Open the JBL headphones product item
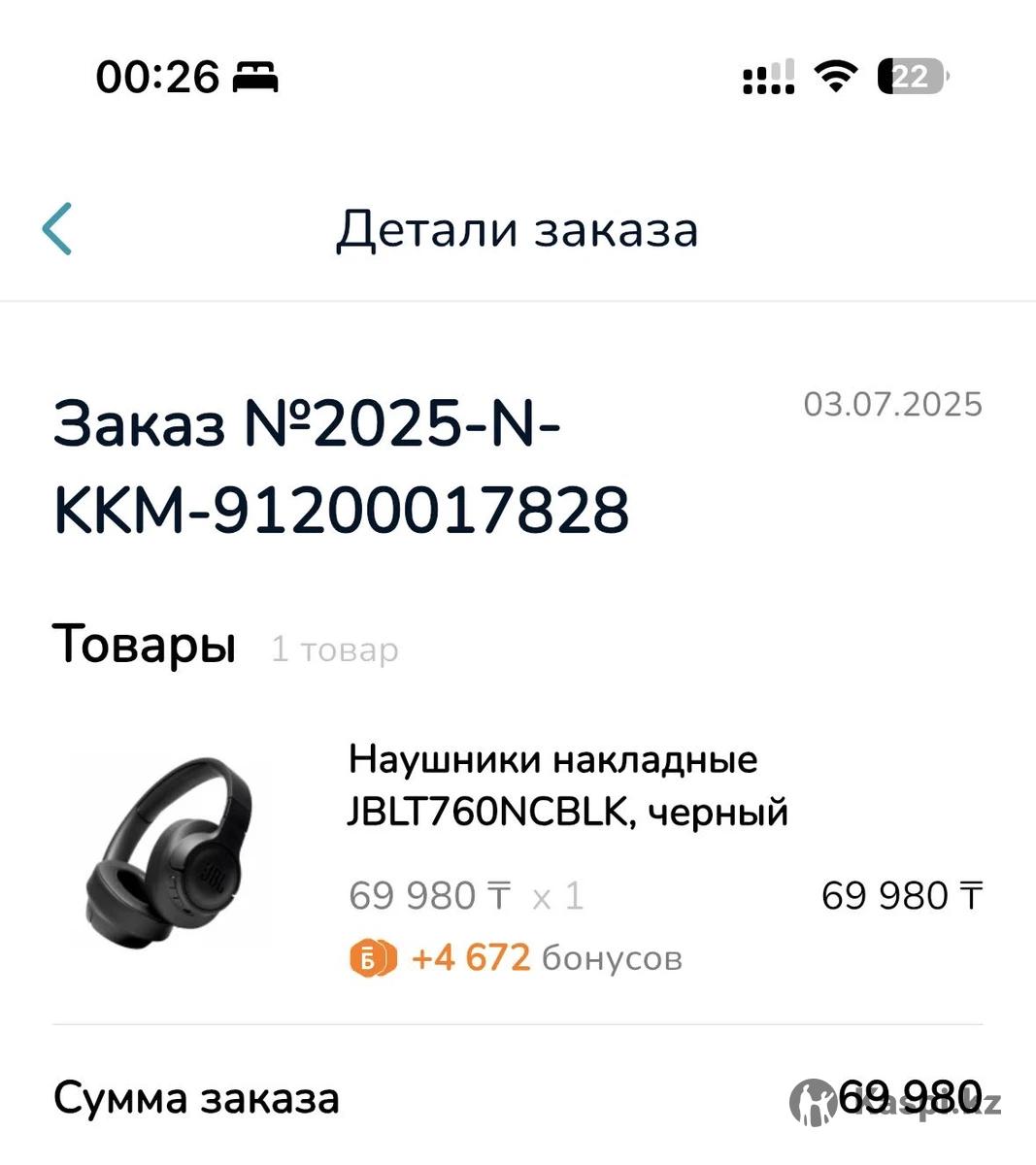 [567, 785]
